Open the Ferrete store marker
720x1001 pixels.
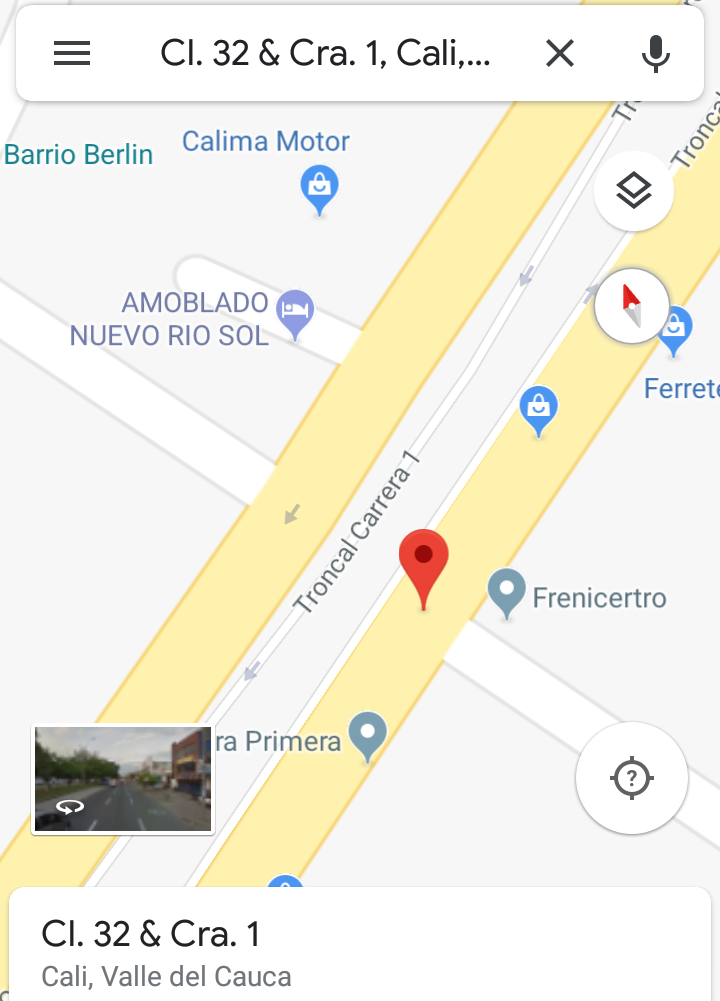click(675, 330)
